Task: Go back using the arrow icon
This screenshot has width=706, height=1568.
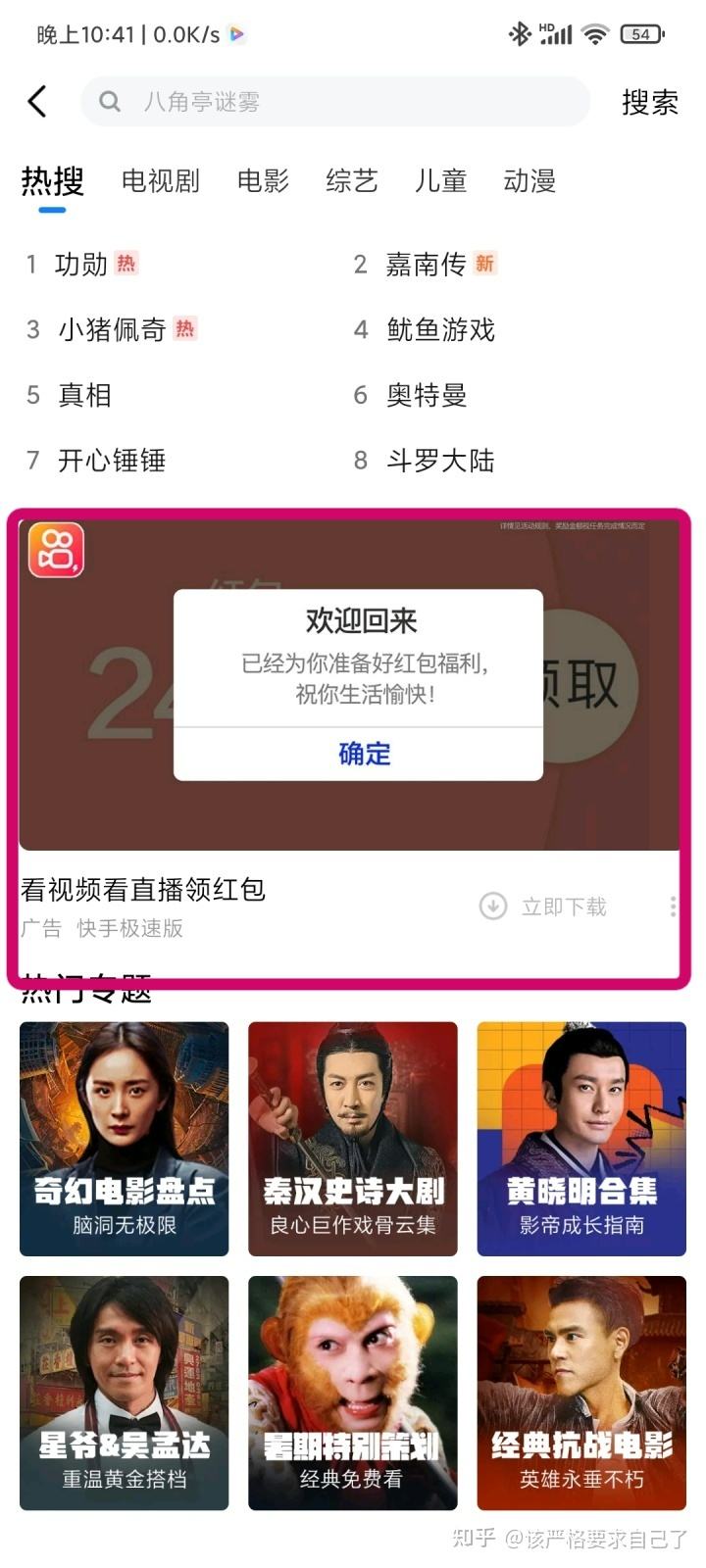Action: (x=37, y=101)
